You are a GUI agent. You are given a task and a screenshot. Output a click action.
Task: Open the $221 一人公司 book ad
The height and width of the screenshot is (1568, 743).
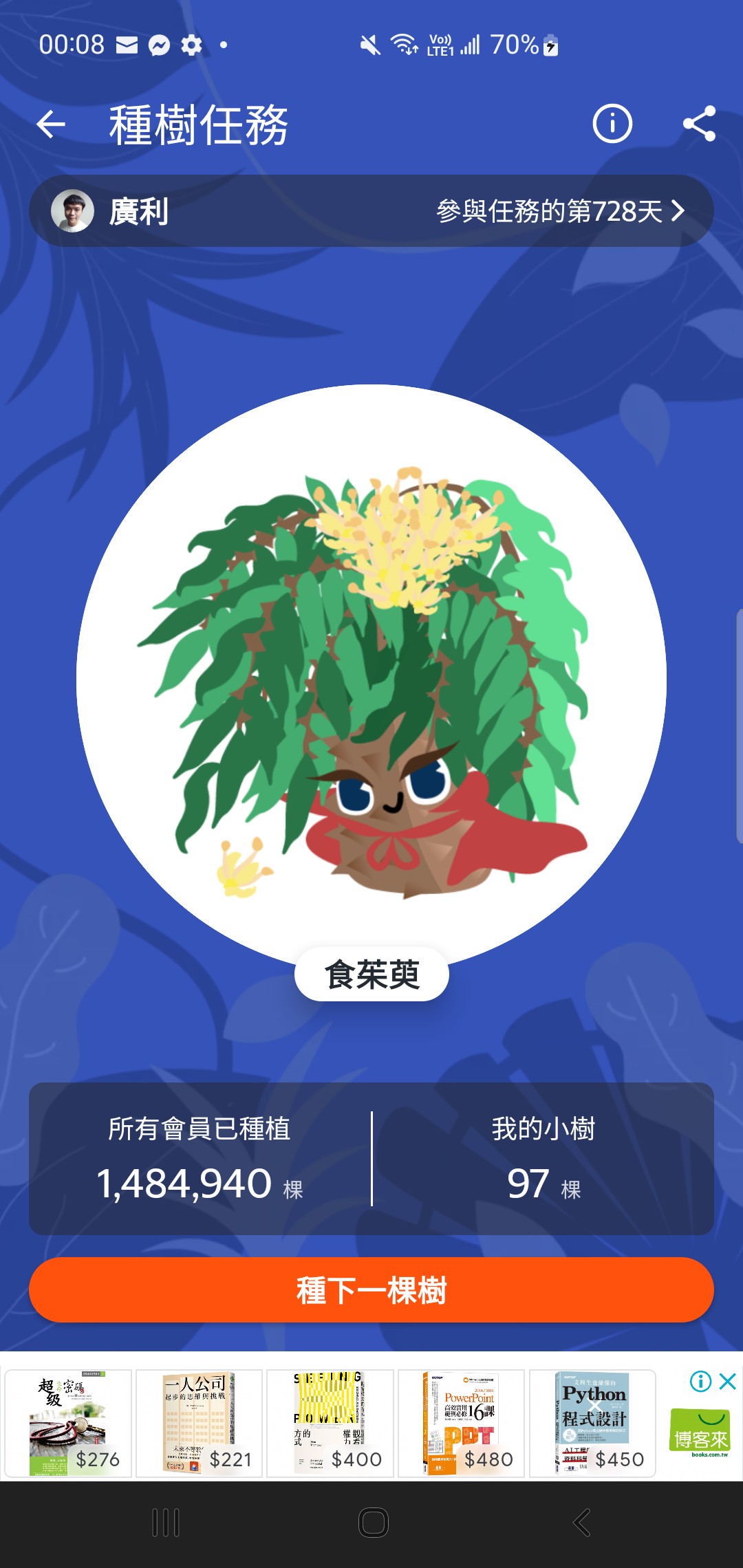(x=200, y=1423)
